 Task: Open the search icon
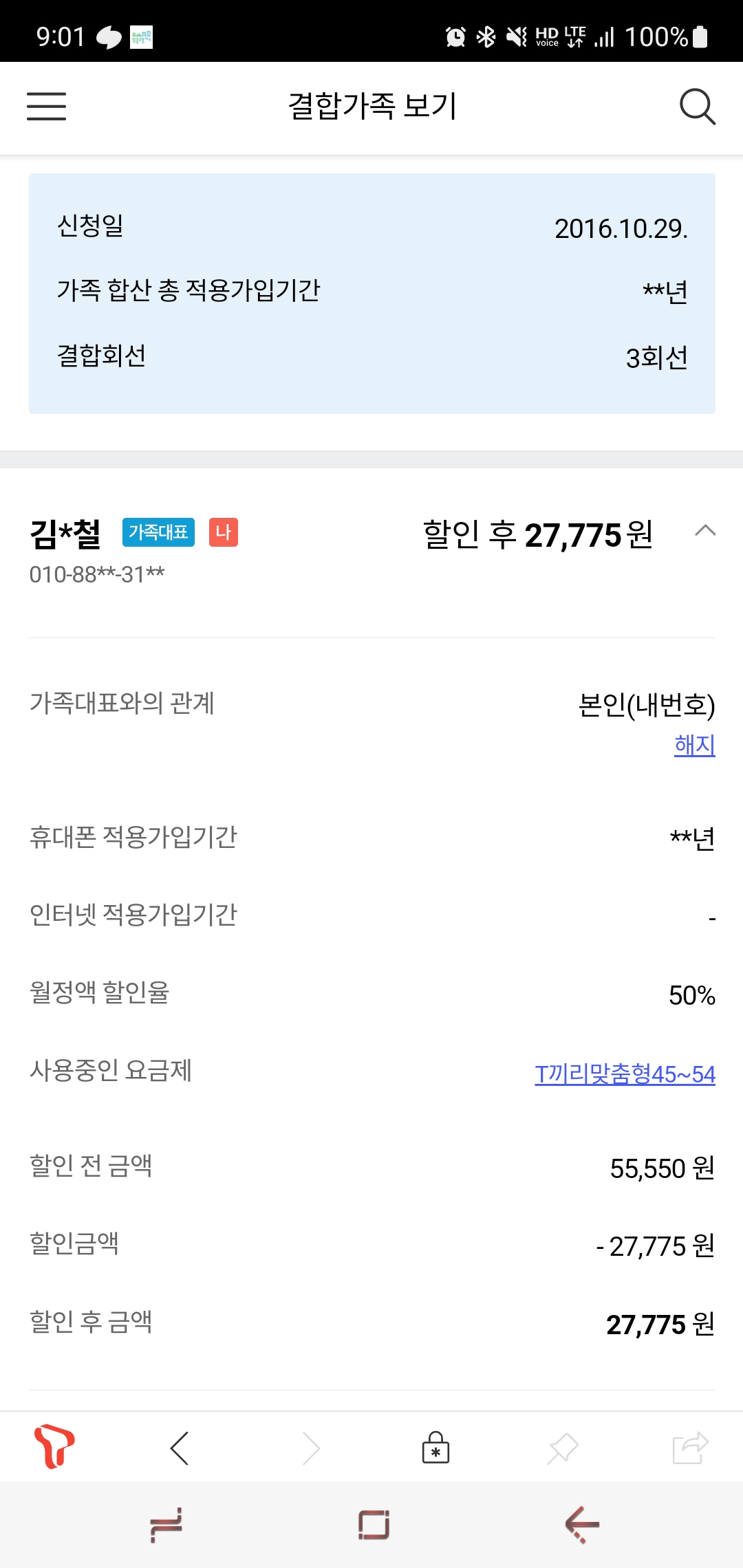pos(697,107)
